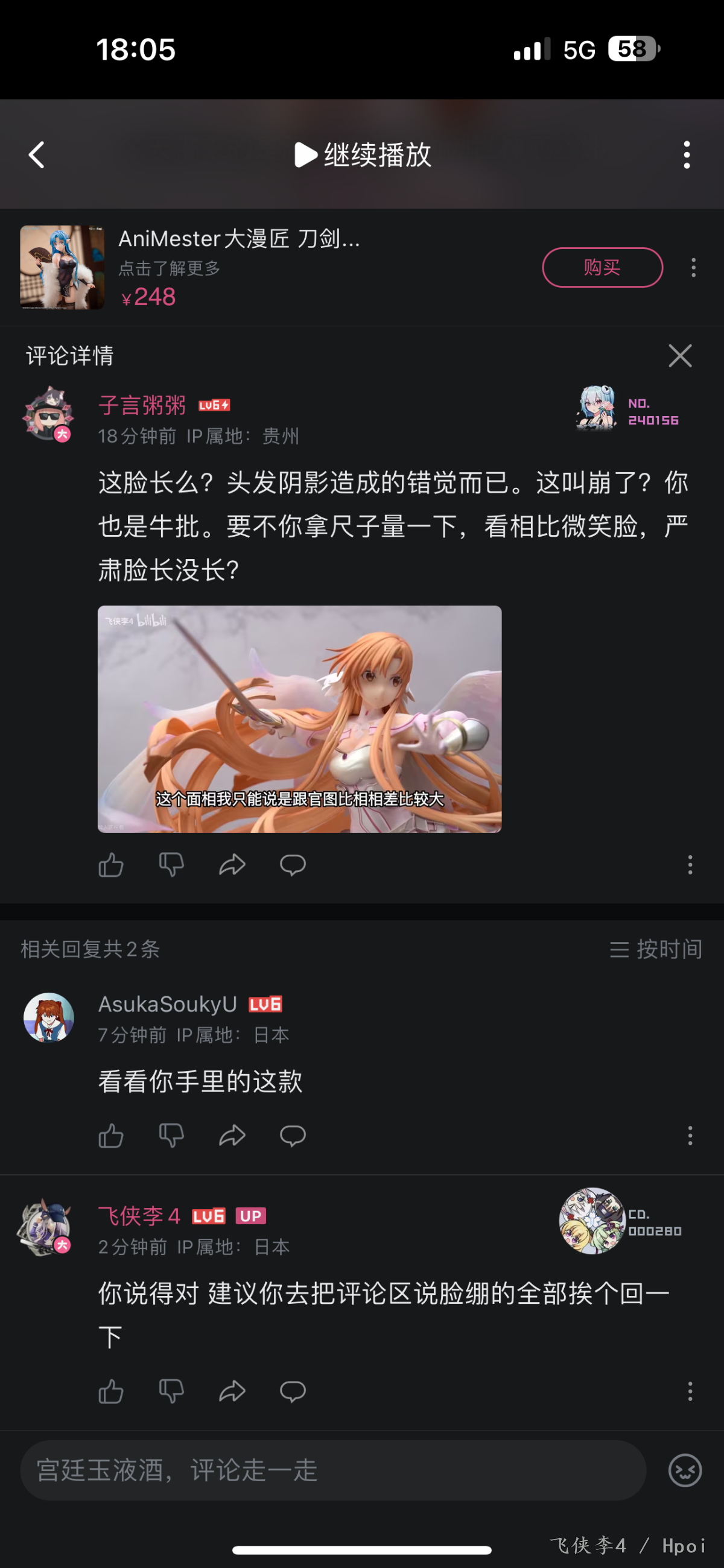Open the overflow menu in the video header
This screenshot has width=724, height=1568.
(686, 154)
